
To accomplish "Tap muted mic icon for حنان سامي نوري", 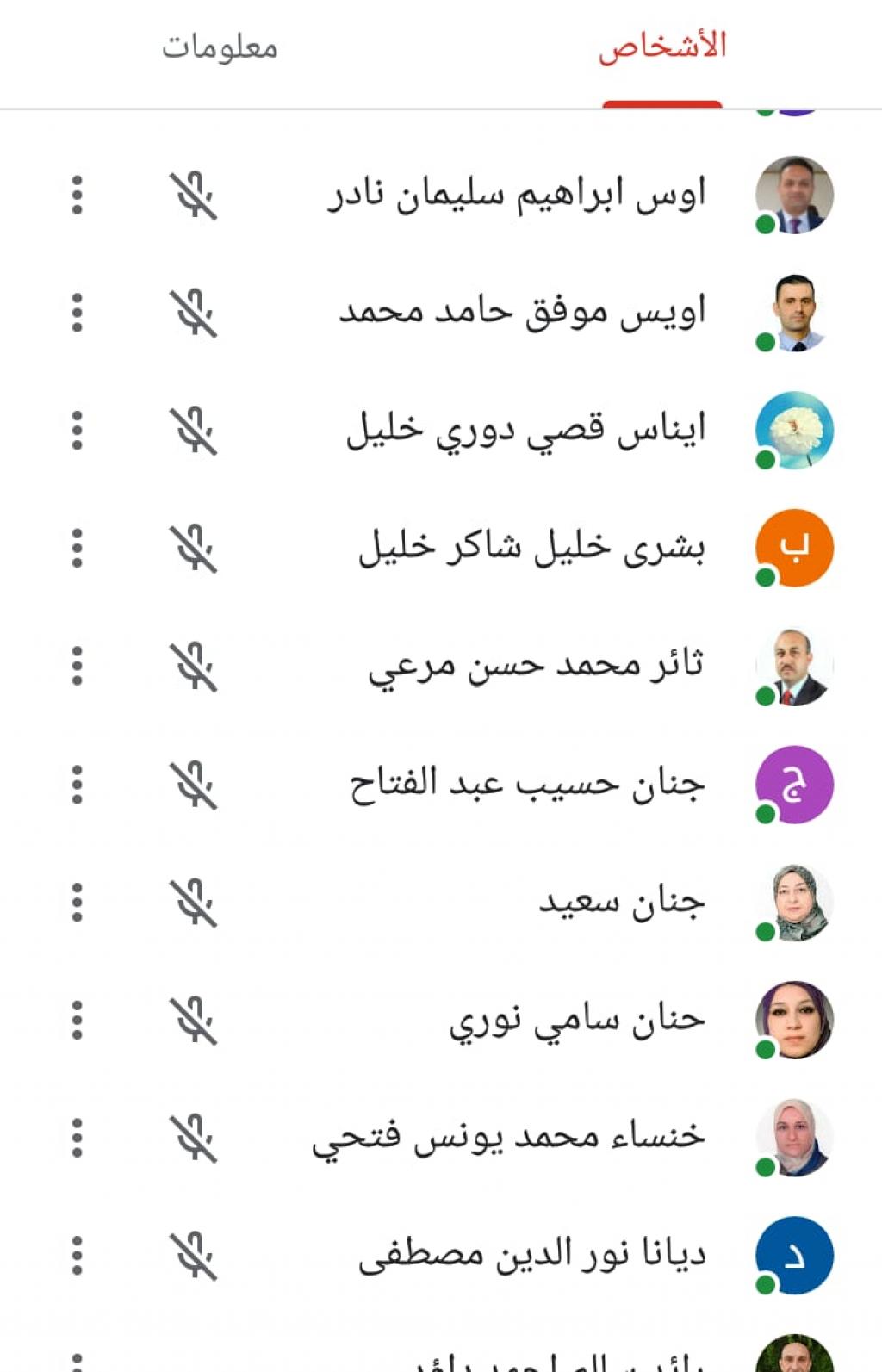I will tap(193, 1020).
